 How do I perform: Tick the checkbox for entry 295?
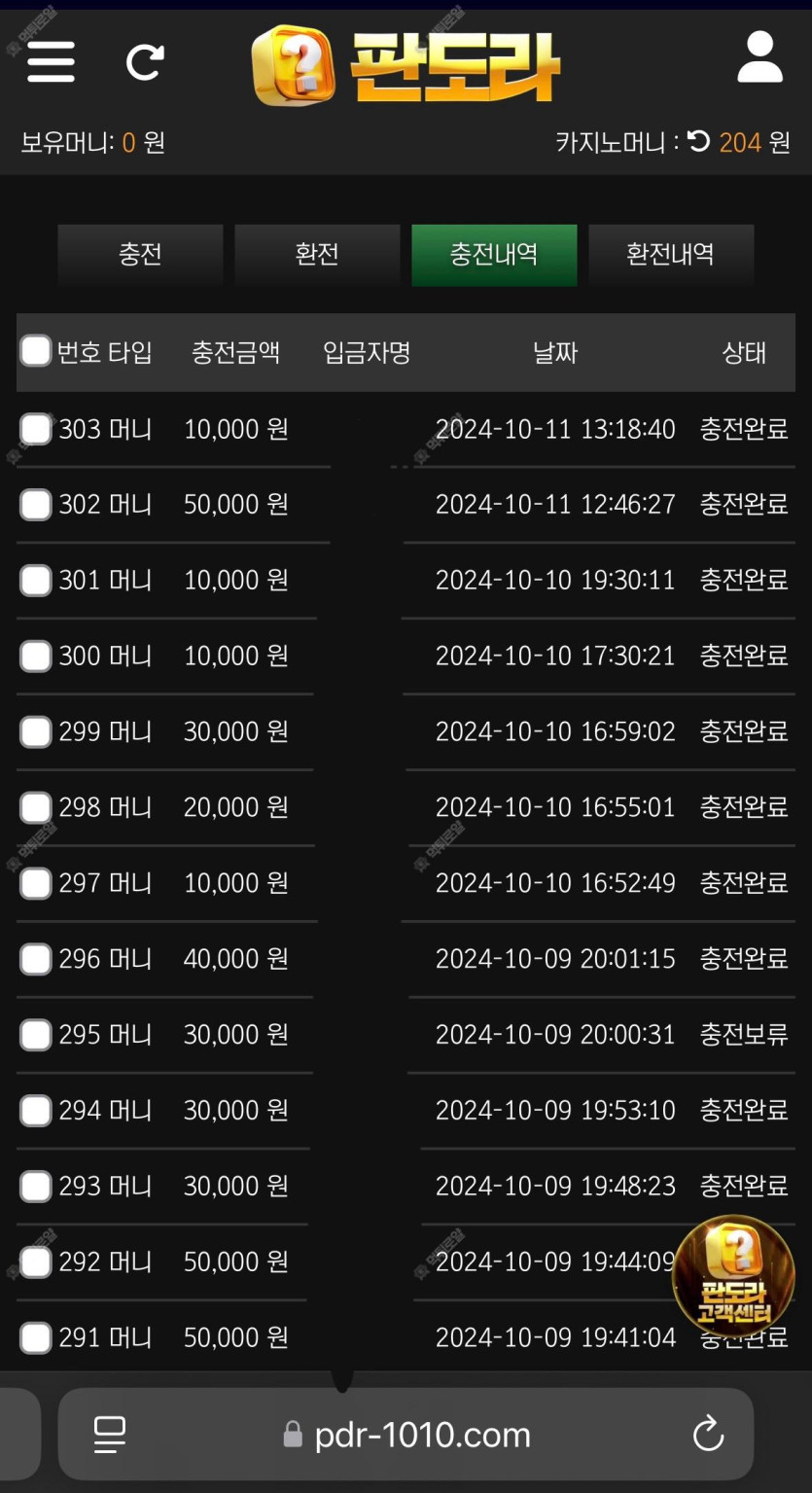[x=36, y=1035]
